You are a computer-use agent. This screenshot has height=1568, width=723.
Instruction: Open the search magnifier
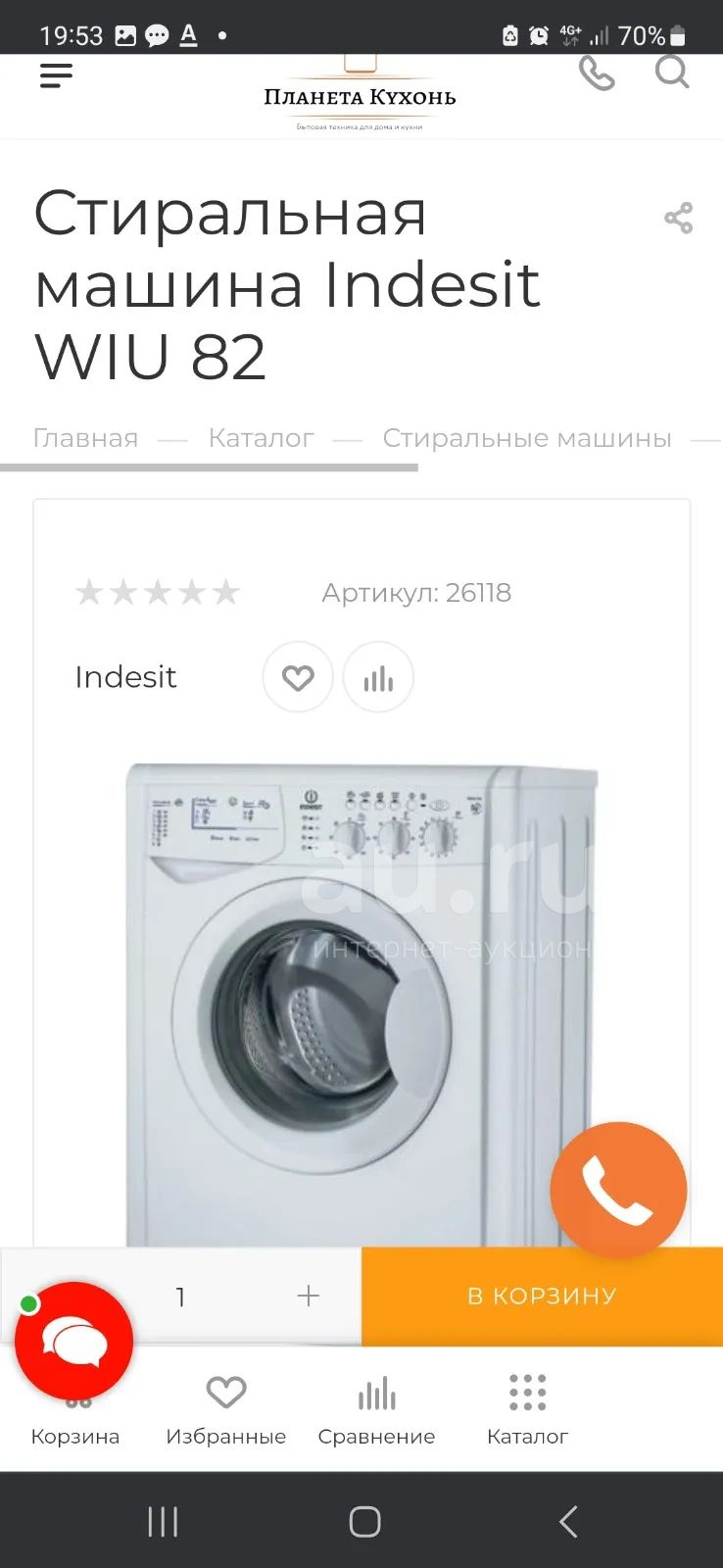pyautogui.click(x=672, y=72)
